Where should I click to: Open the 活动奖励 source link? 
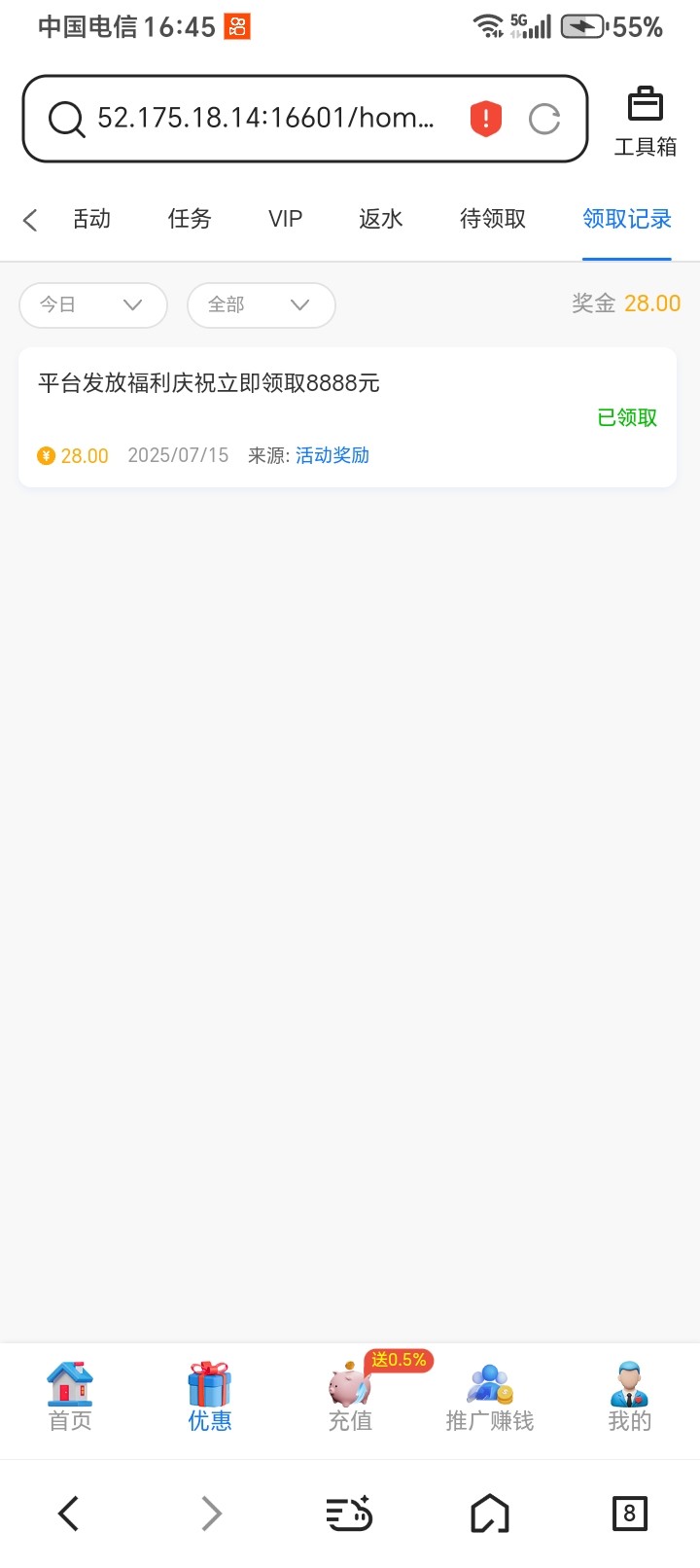[332, 455]
